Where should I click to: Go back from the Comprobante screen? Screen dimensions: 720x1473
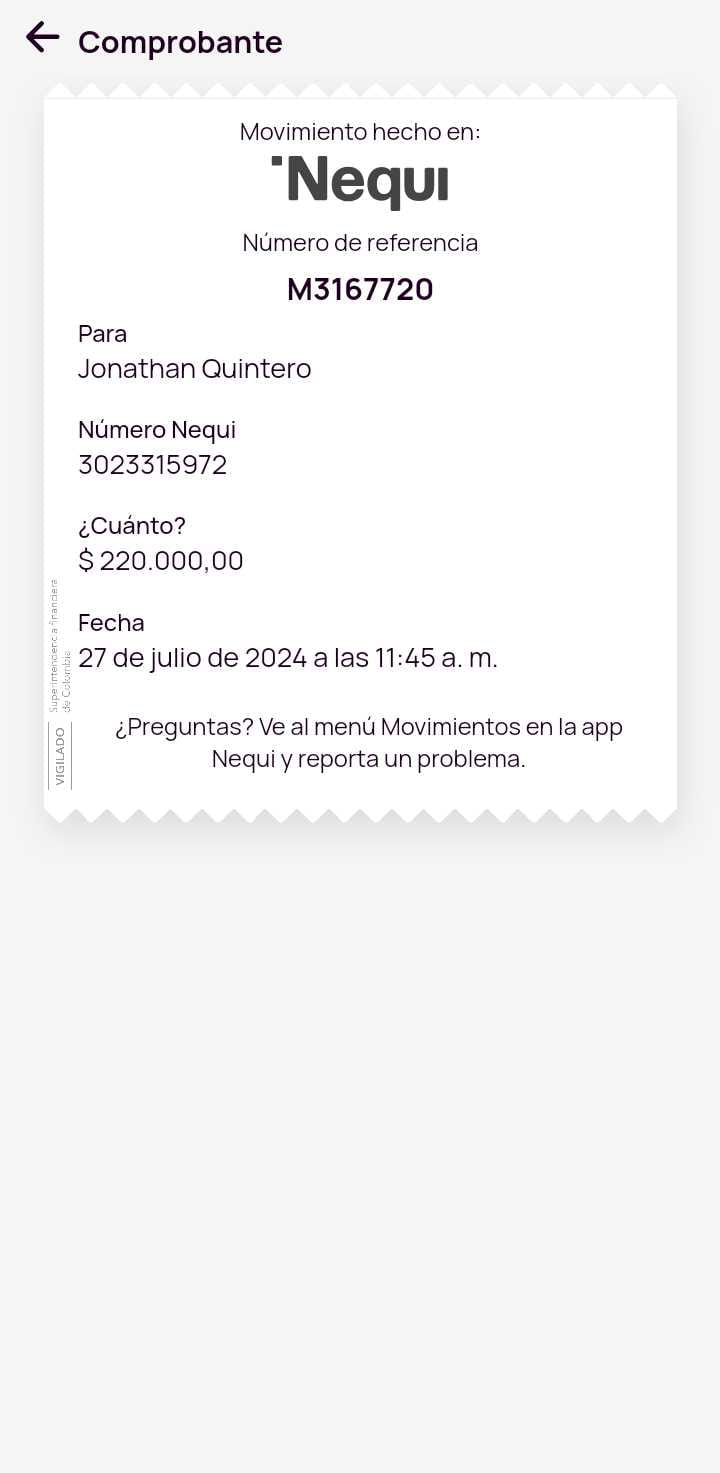(42, 38)
